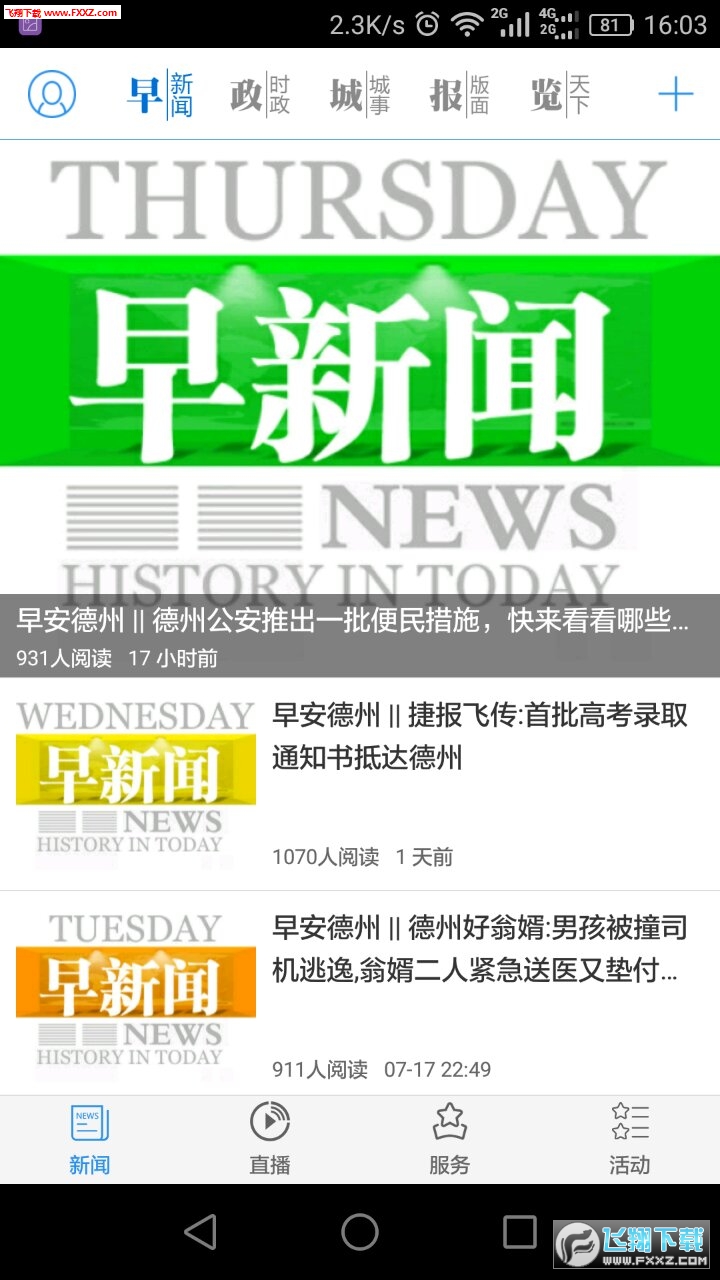The image size is (720, 1280).
Task: Open the user profile icon
Action: 54,93
